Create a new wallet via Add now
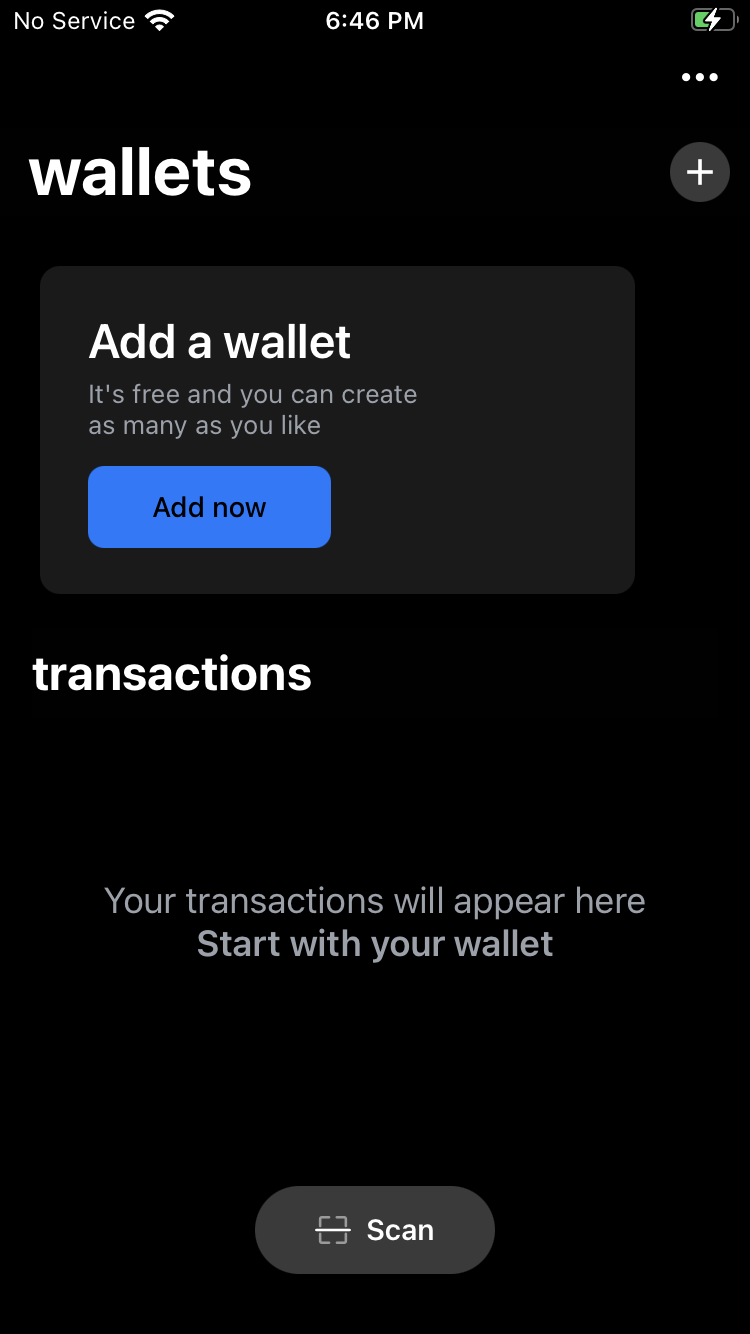The width and height of the screenshot is (750, 1334). click(x=208, y=507)
